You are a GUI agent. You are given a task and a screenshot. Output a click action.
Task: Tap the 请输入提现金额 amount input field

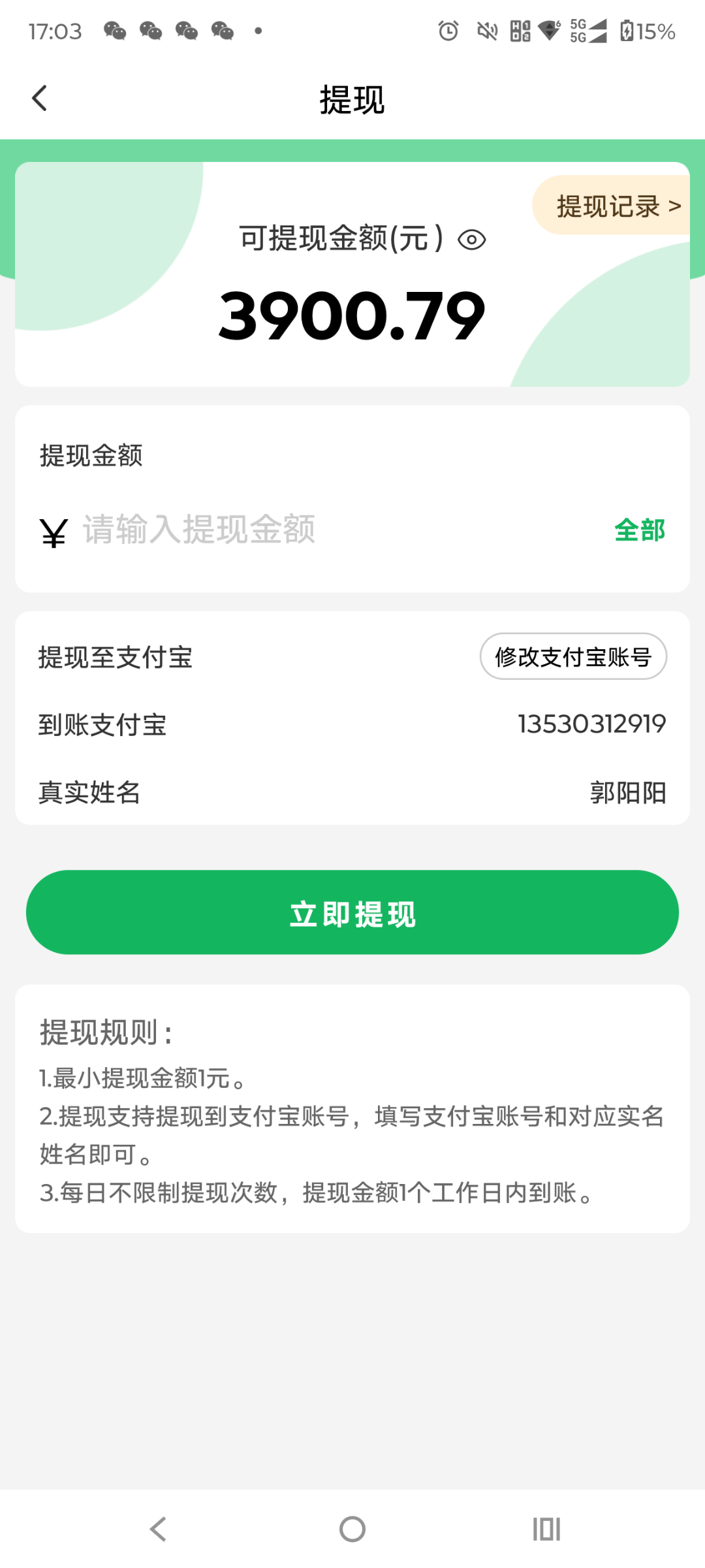tap(199, 530)
